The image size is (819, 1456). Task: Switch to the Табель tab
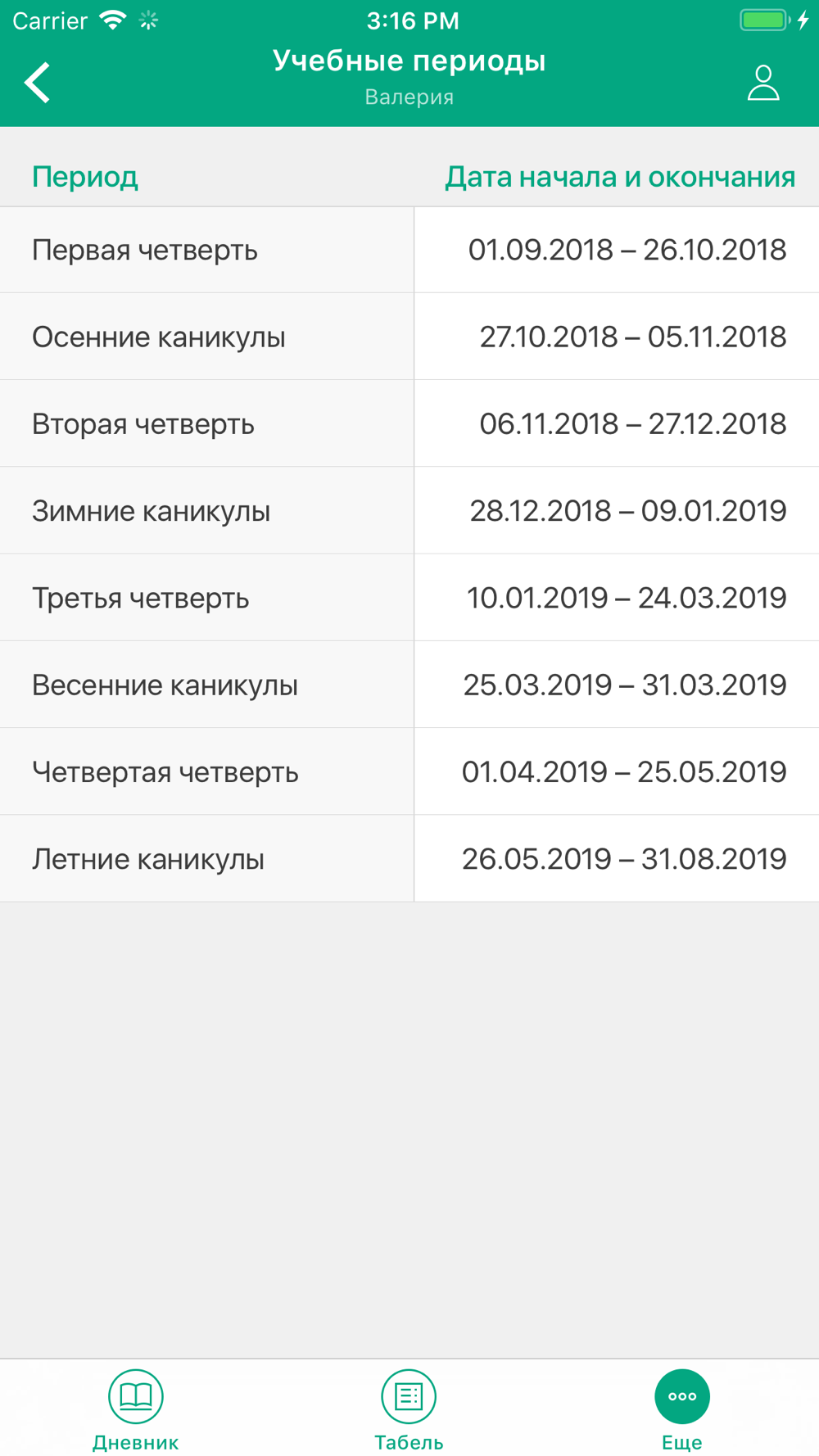(409, 1410)
